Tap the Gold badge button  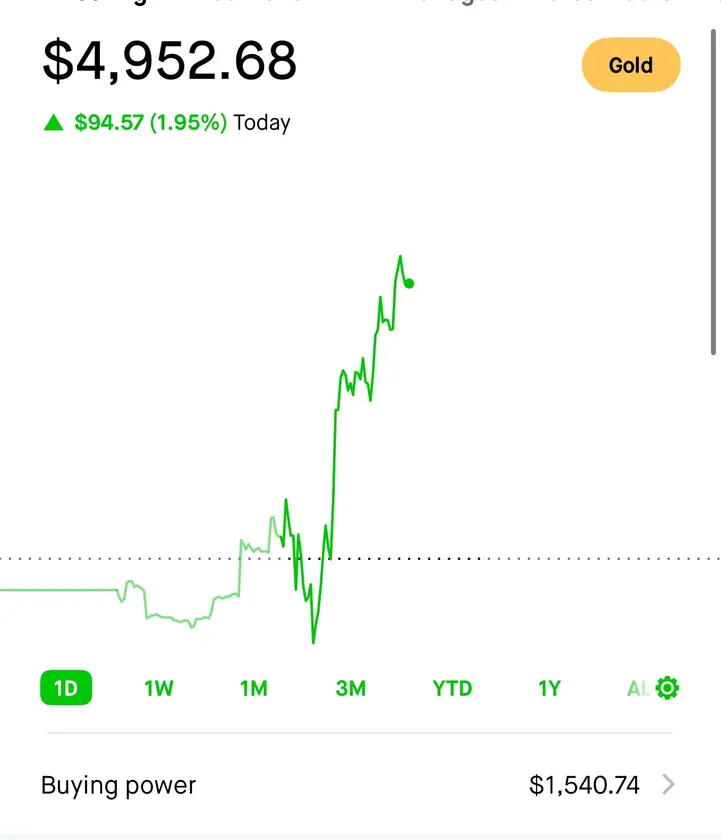(x=631, y=66)
